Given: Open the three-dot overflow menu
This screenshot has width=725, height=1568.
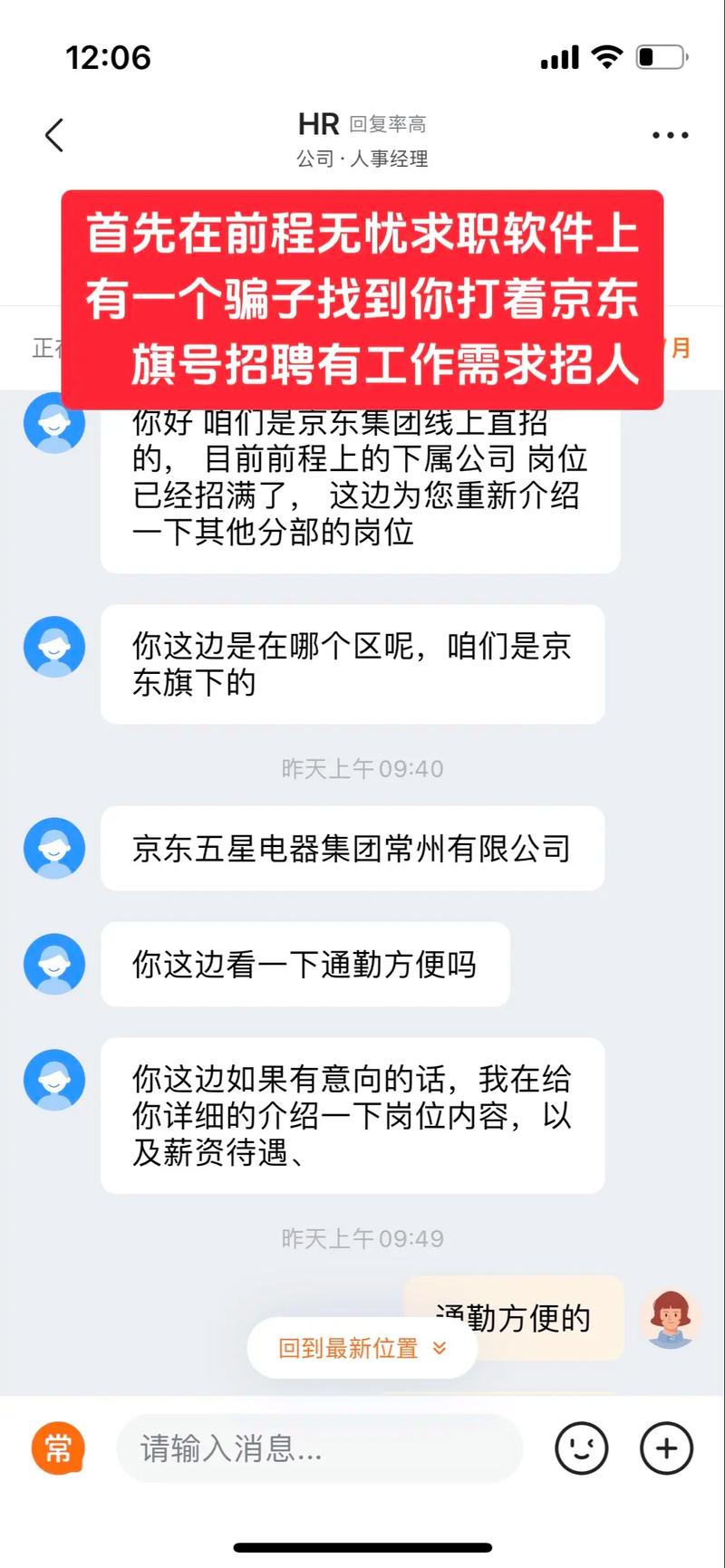Looking at the screenshot, I should [670, 136].
